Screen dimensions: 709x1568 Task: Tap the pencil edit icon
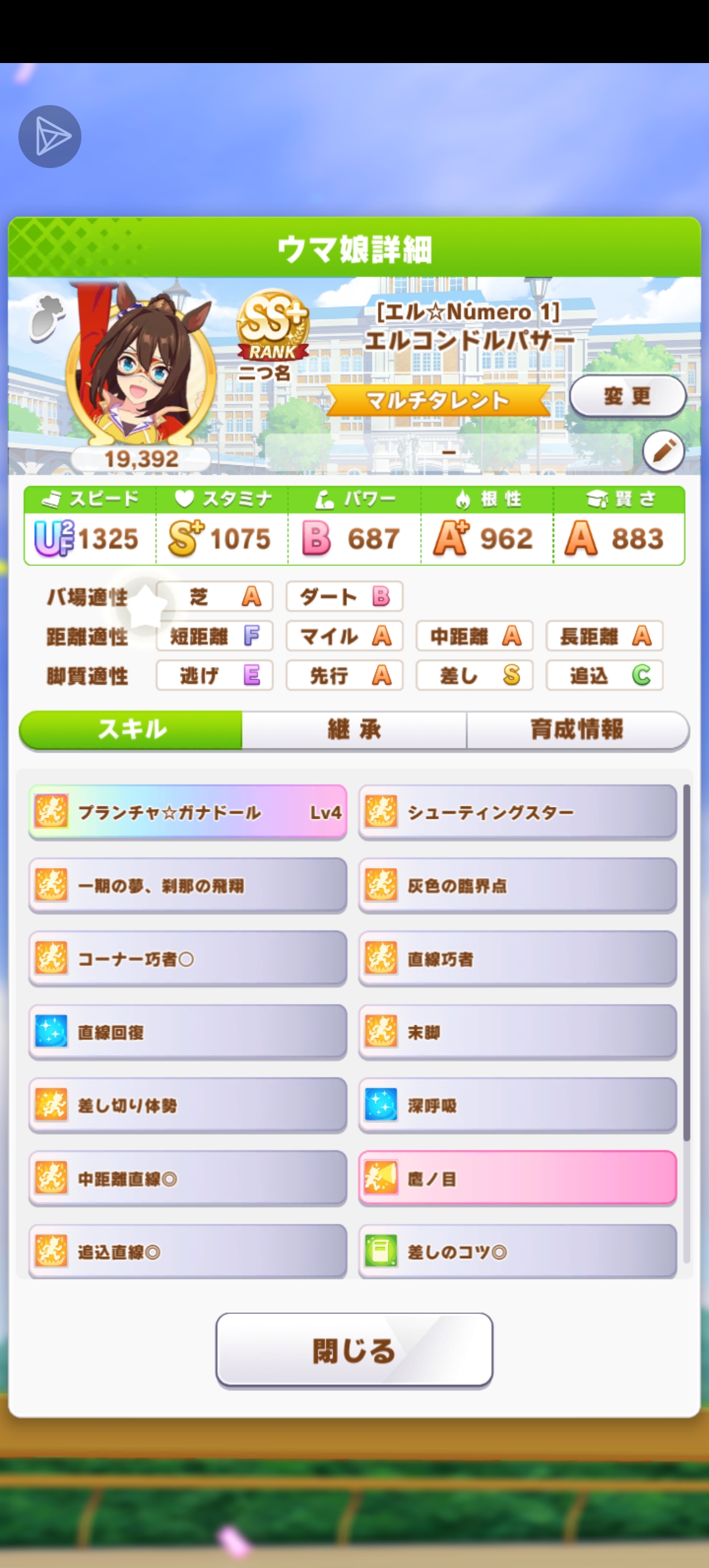point(663,451)
